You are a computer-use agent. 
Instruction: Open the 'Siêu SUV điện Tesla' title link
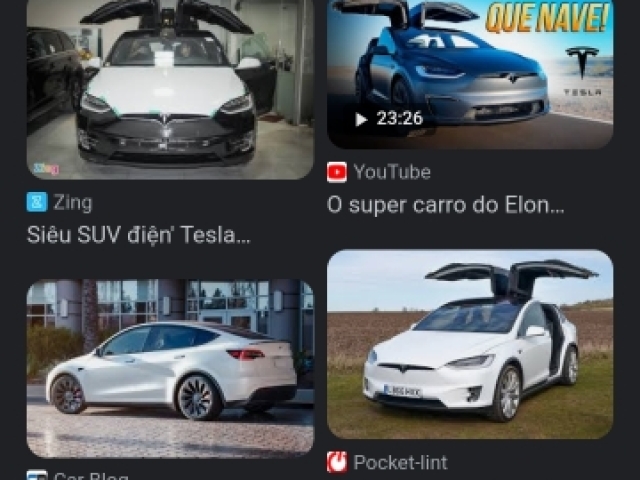tap(137, 235)
